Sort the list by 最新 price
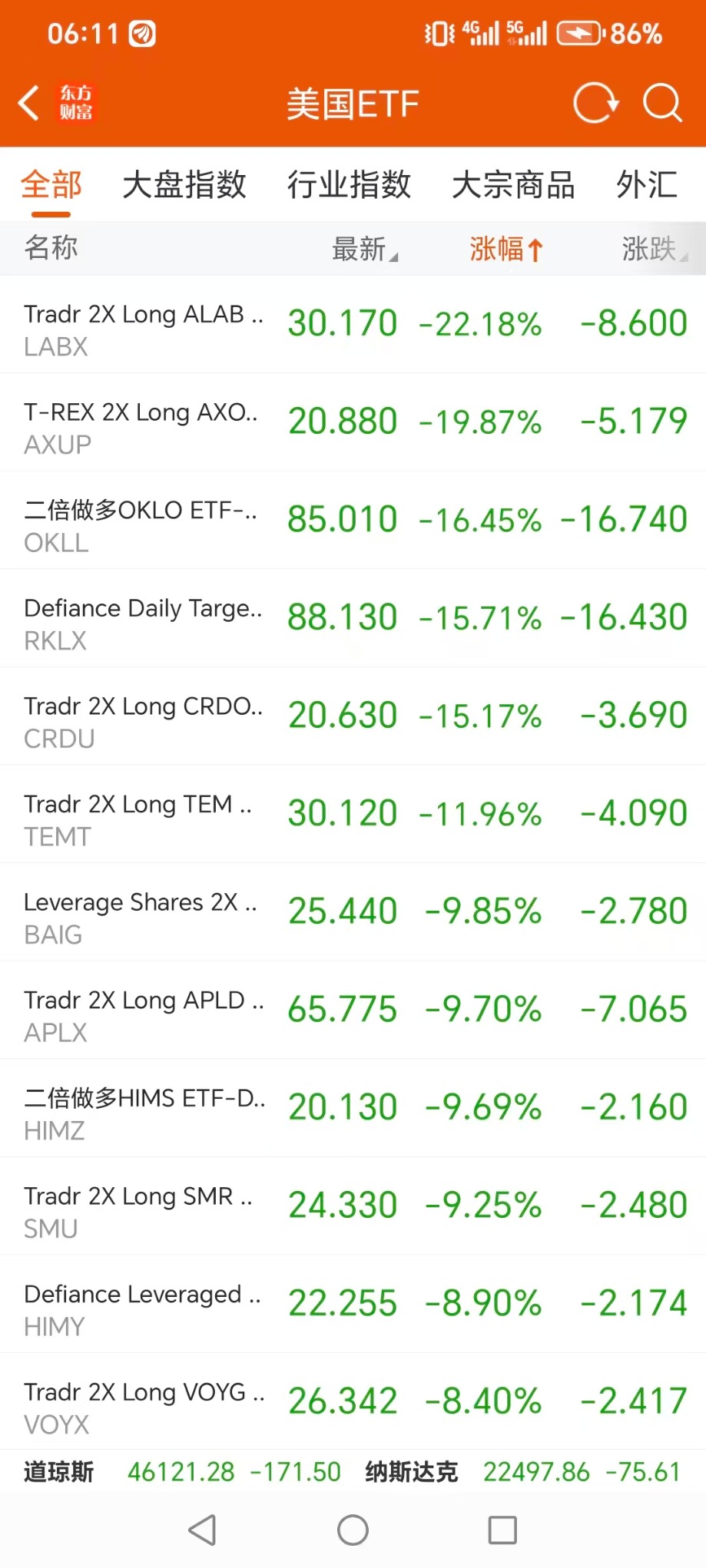706x1568 pixels. click(365, 249)
